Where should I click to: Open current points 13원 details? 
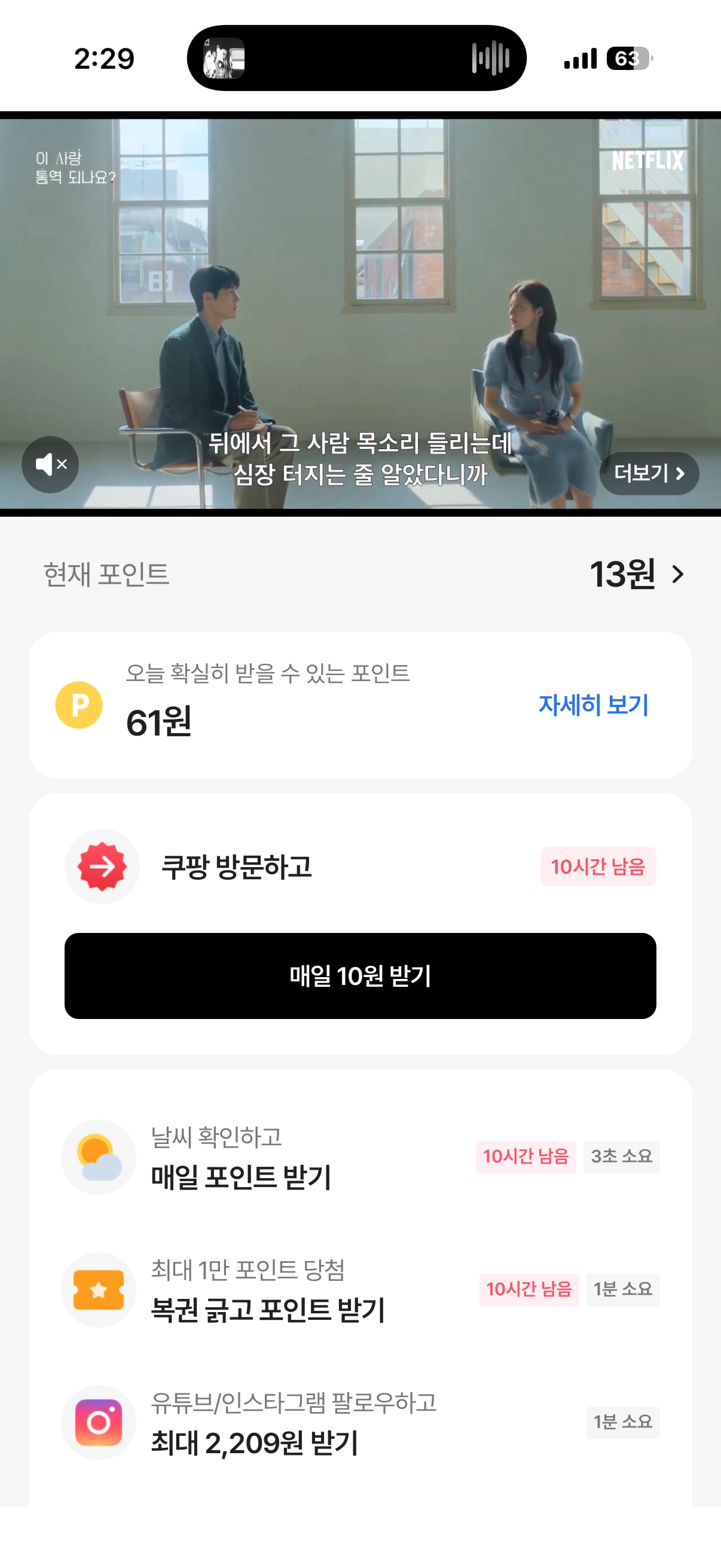tap(637, 574)
